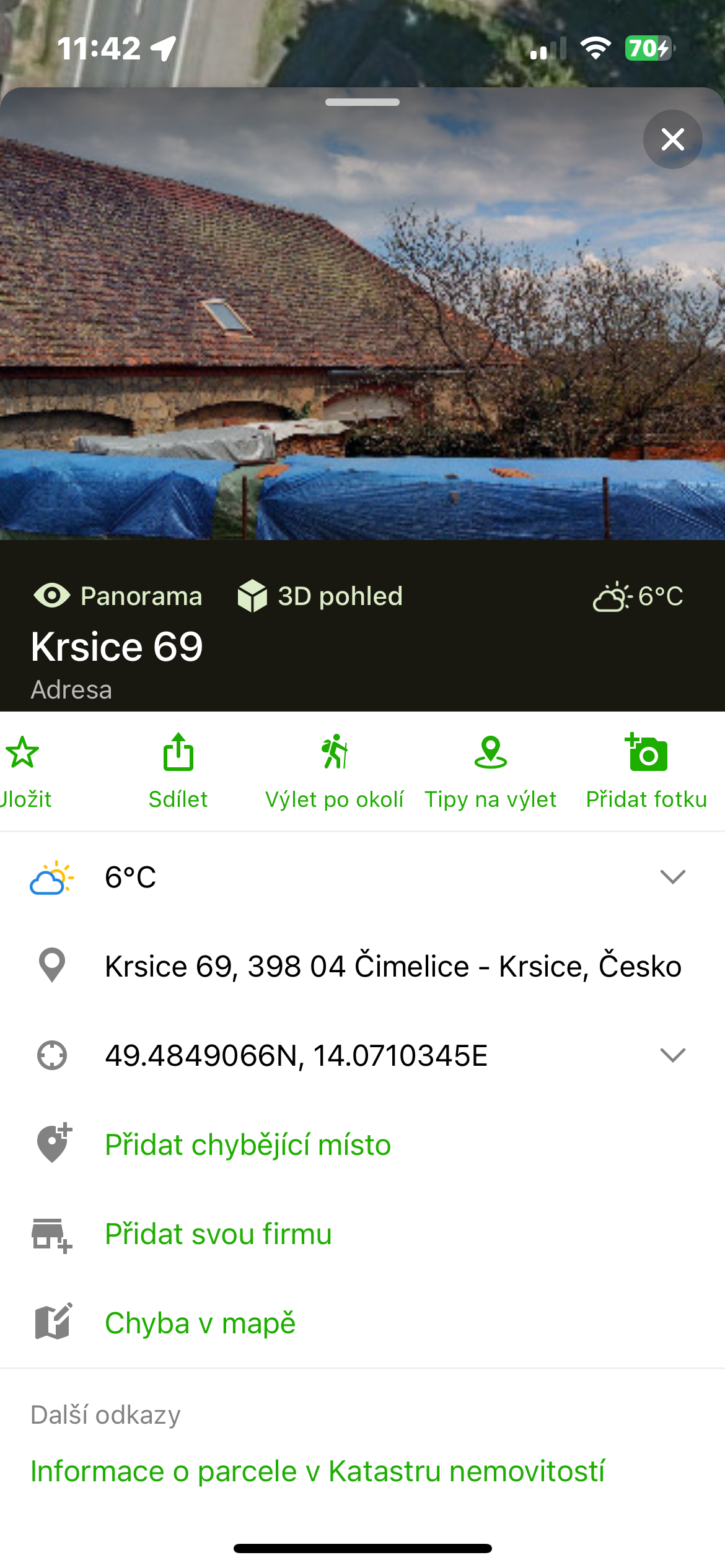
Task: Save this place with the Uložit star
Action: pos(24,770)
